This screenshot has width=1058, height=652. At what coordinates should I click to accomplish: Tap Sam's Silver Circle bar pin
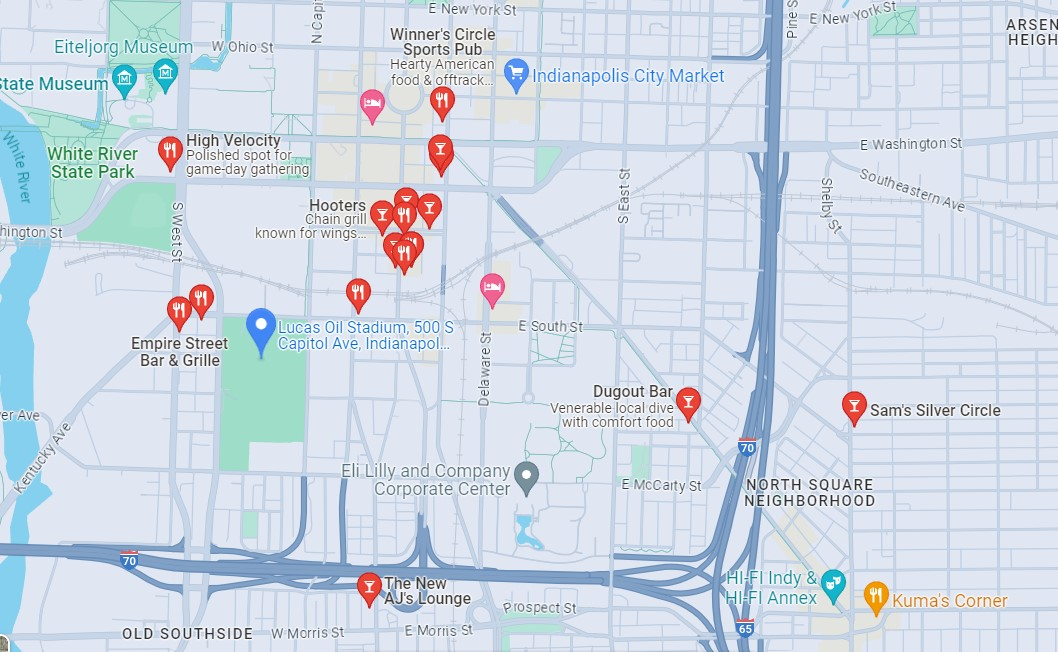[x=853, y=405]
